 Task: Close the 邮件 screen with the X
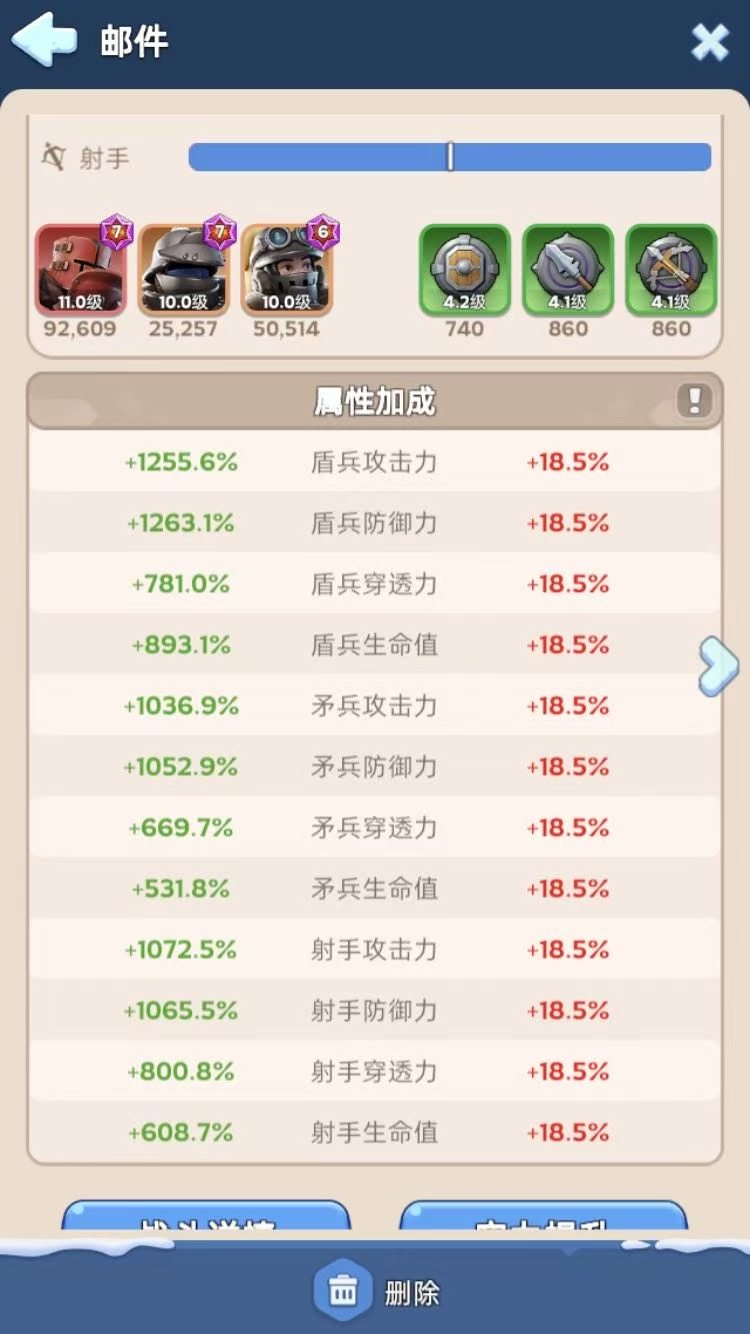coord(710,42)
